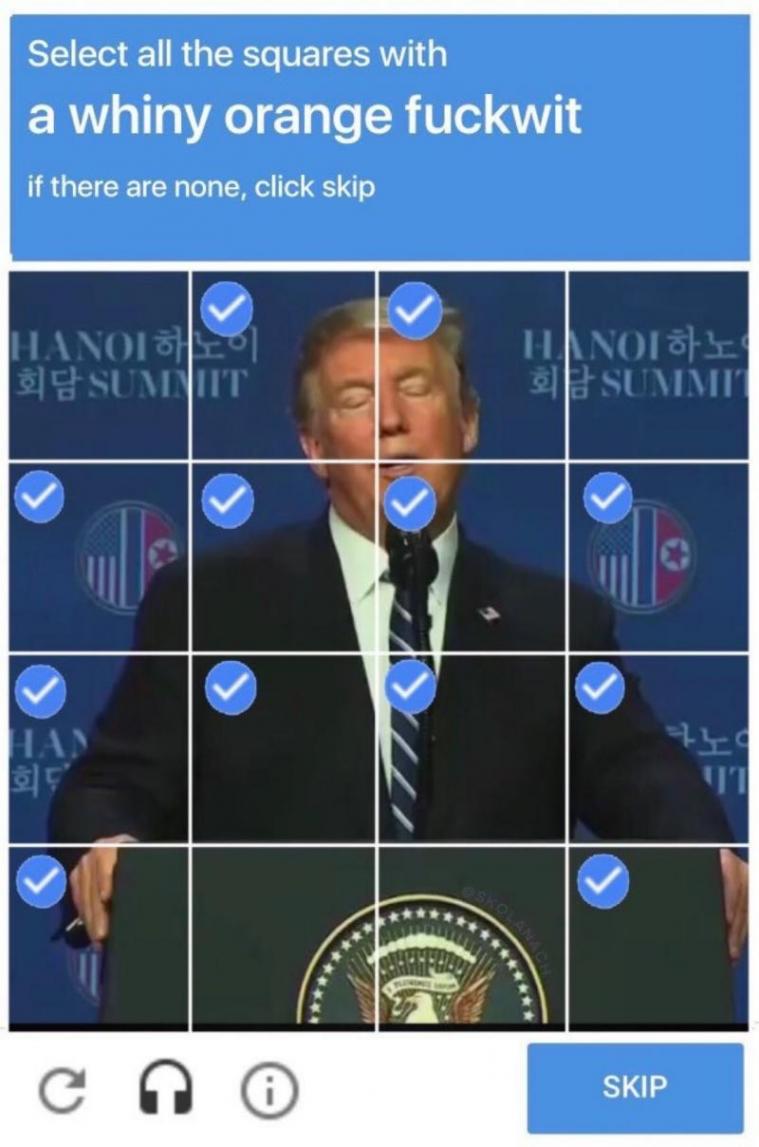Deselect the tile showing the microphone

[x=471, y=556]
